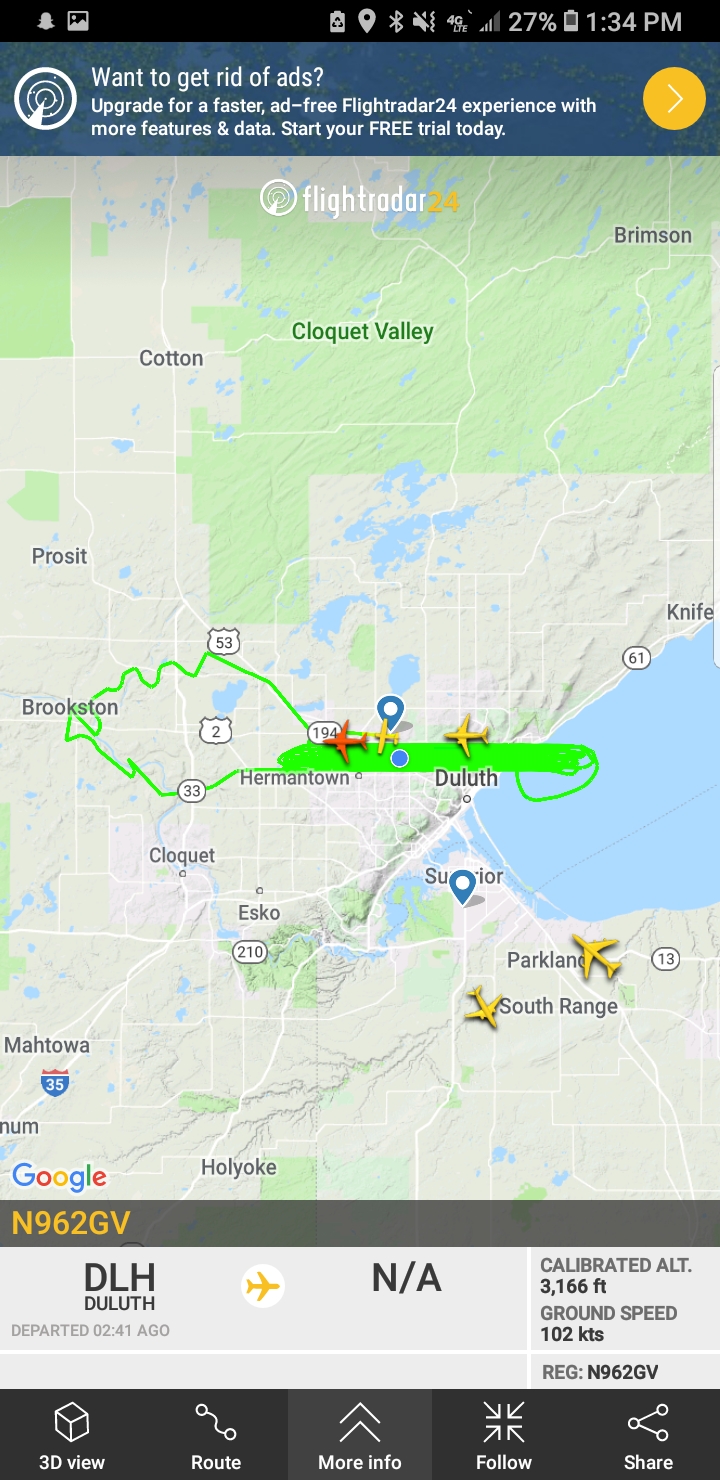Select the yellow plane beside South Range
The width and height of the screenshot is (720, 1480).
(x=483, y=1007)
